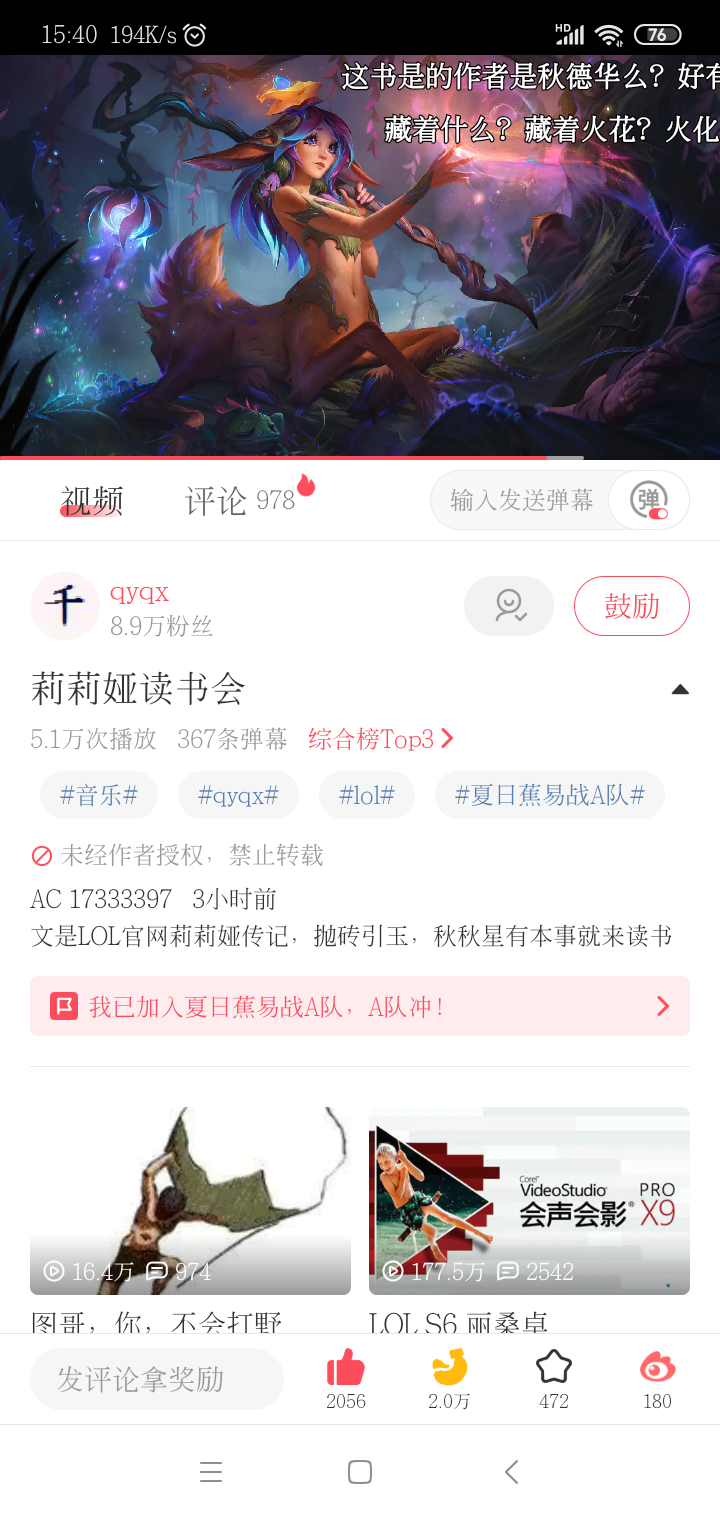Screen dimensions: 720x1520
Task: Toggle the 弹 danmaku switch
Action: pyautogui.click(x=650, y=500)
